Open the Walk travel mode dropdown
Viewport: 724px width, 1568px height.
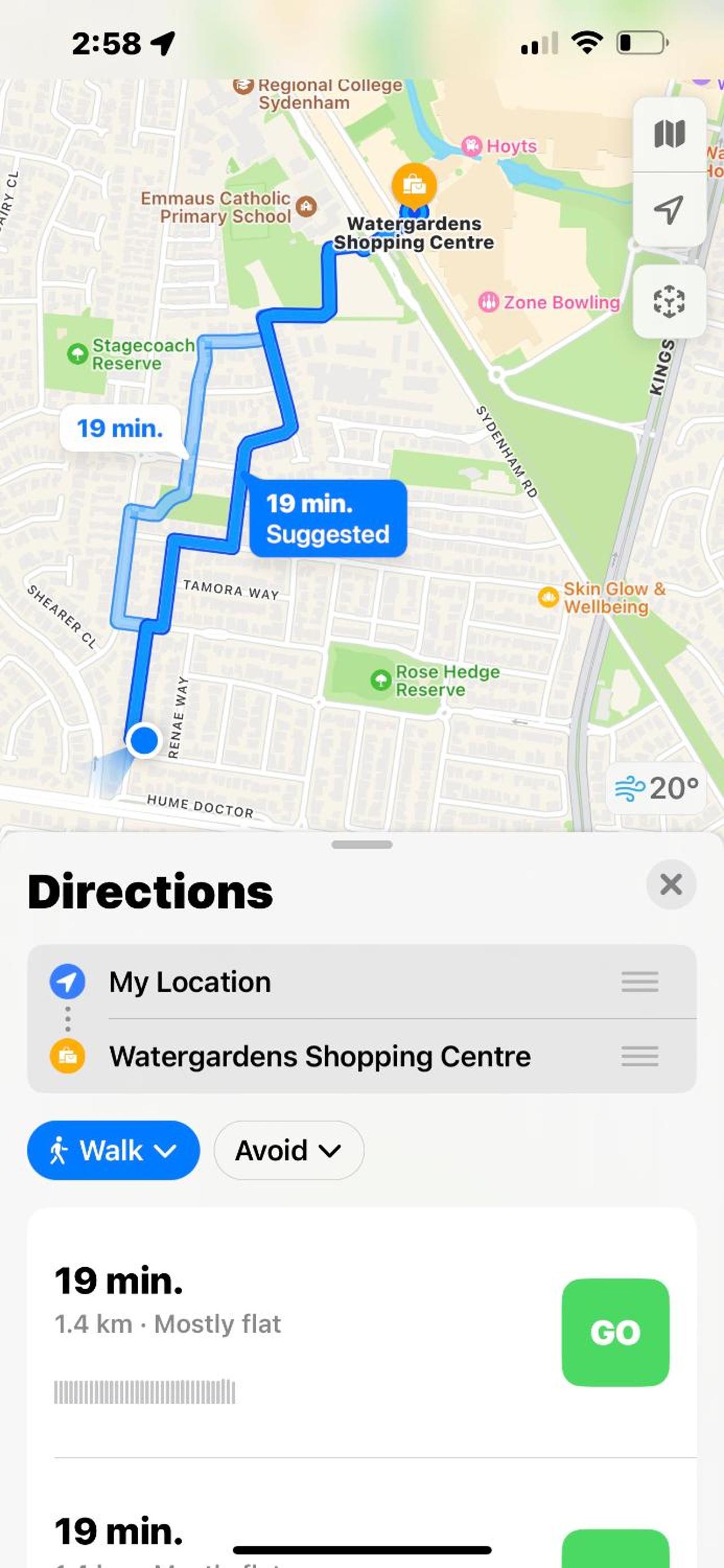(113, 1150)
